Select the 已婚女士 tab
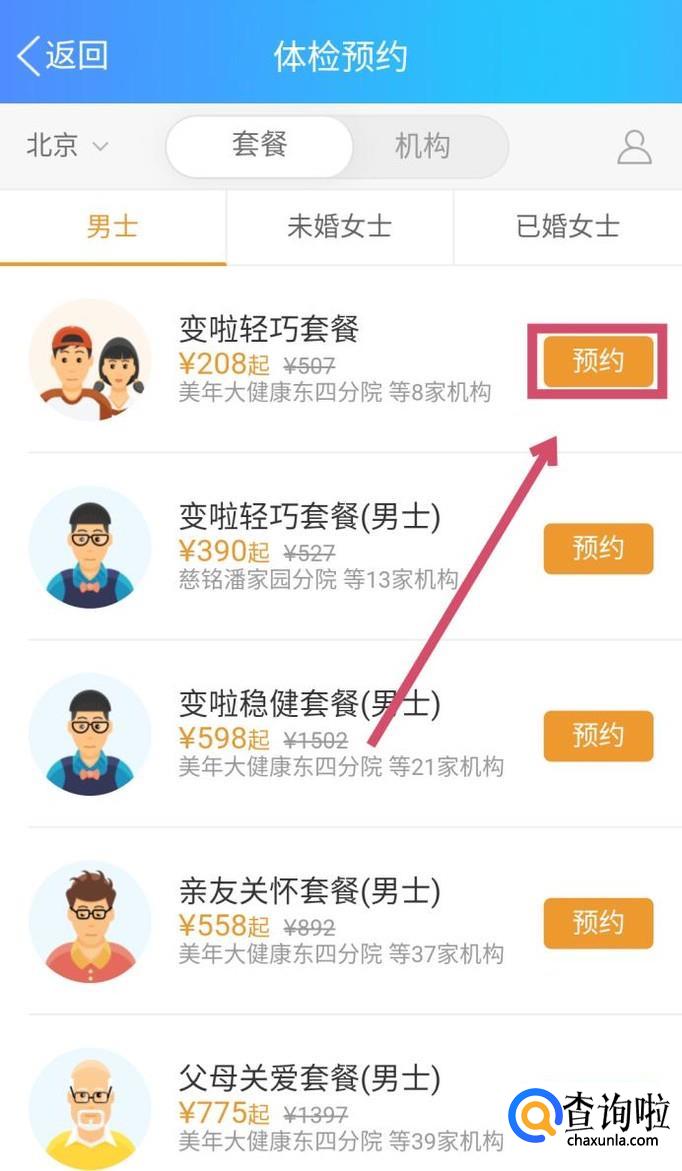The height and width of the screenshot is (1171, 682). pos(567,227)
